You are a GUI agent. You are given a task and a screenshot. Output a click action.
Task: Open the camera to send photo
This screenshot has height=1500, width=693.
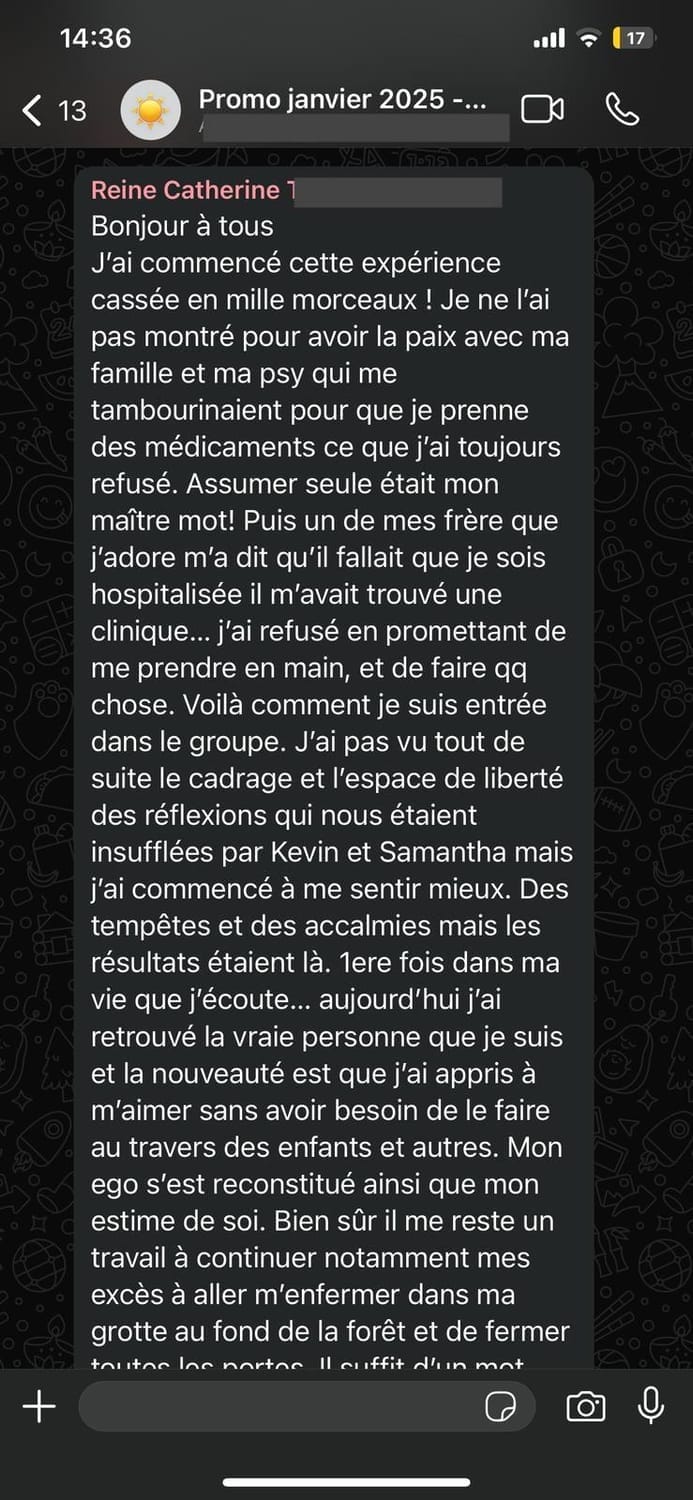point(585,1407)
